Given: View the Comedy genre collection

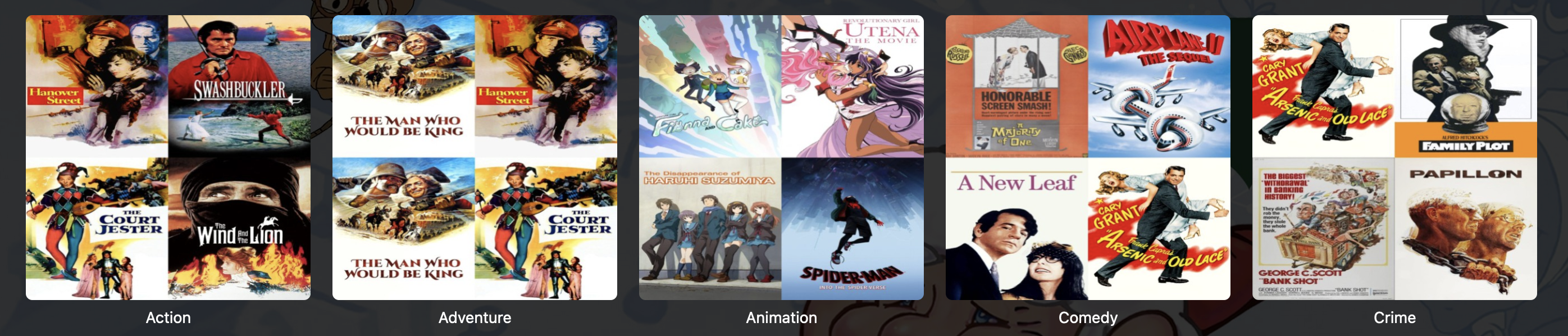Looking at the screenshot, I should (x=1088, y=158).
